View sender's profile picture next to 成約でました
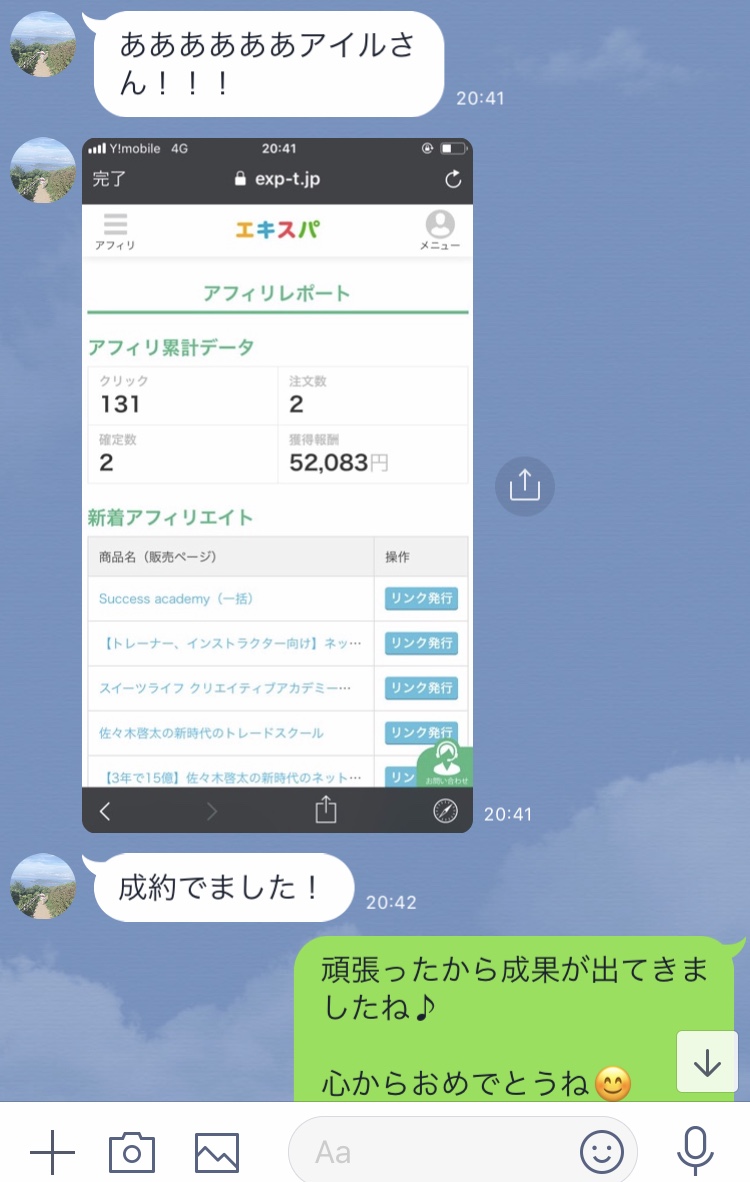 click(x=43, y=885)
